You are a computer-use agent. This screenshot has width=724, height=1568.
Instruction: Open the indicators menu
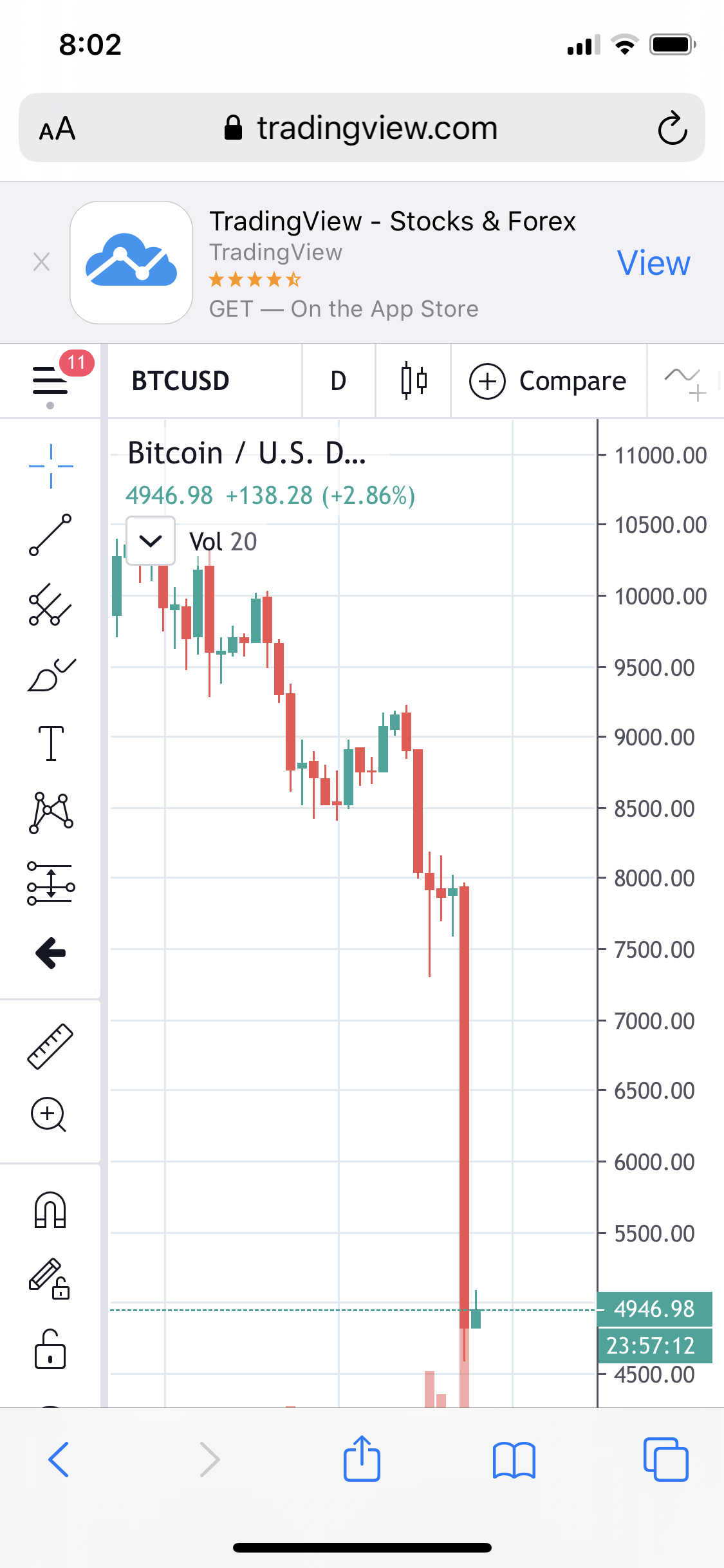(x=685, y=381)
